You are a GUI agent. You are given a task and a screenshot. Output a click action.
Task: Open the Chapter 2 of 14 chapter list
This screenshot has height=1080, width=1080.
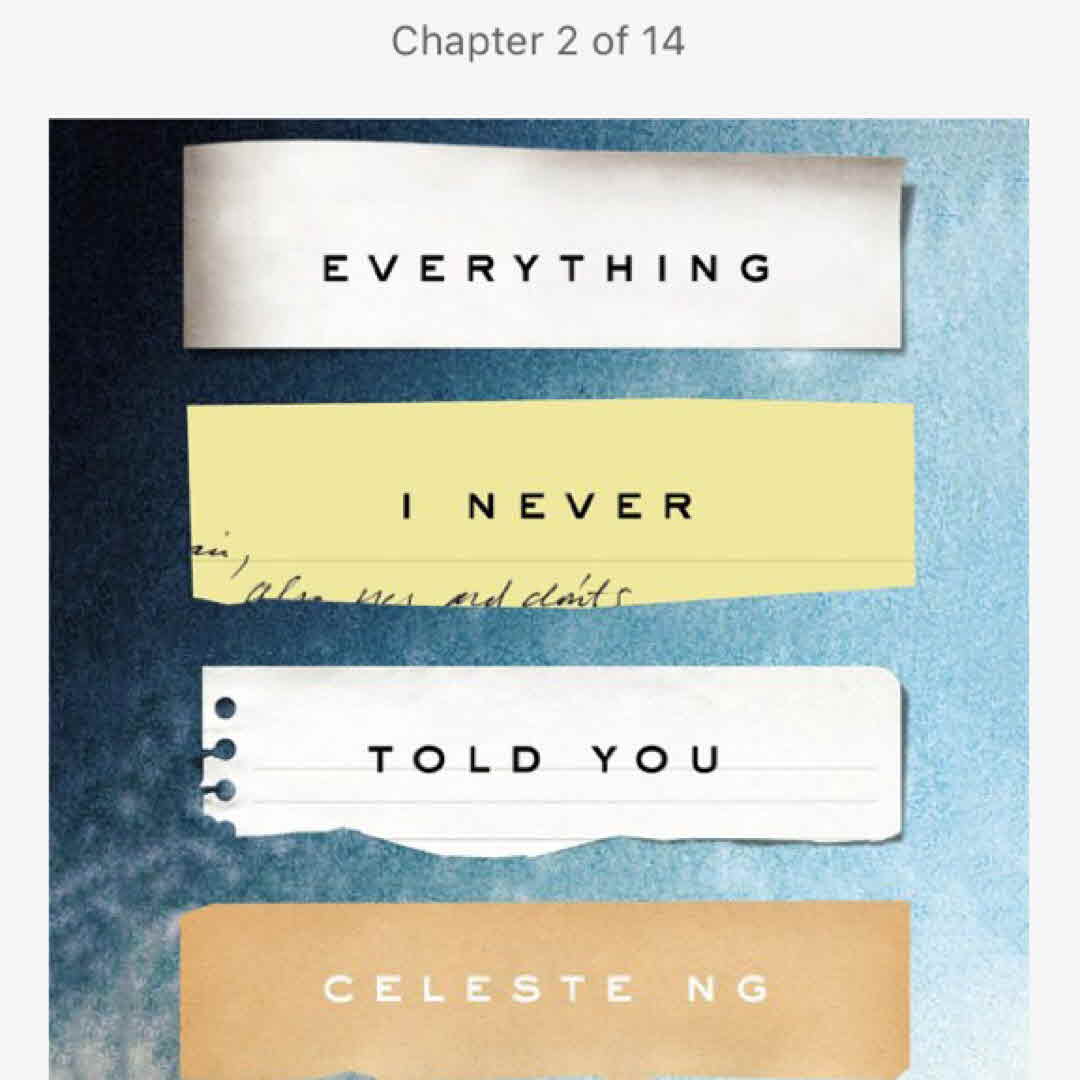click(538, 42)
